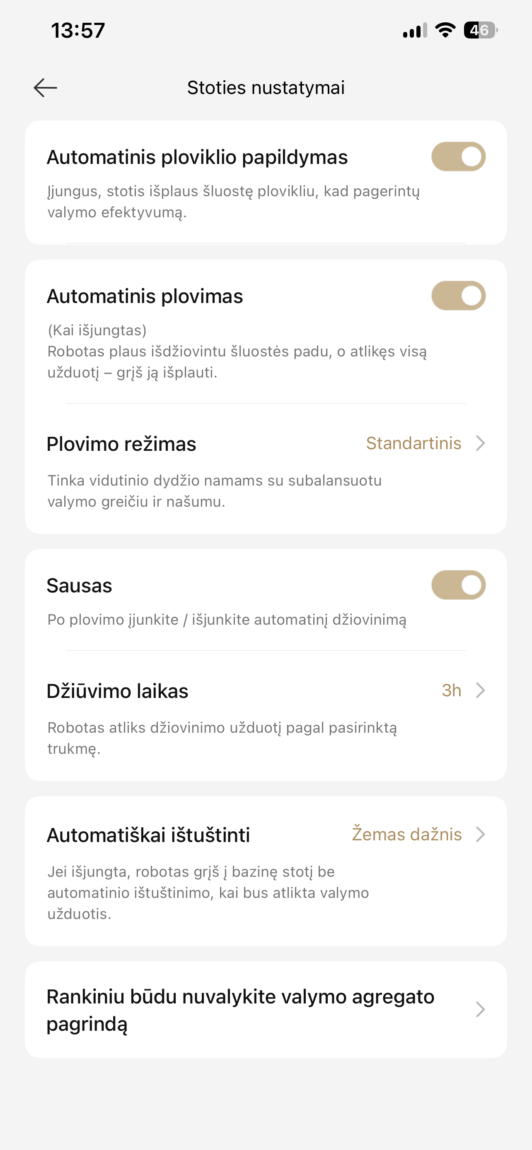Disable Automatinis ploviklio papildymas switch
Screen dimensions: 532x1150
click(x=458, y=157)
